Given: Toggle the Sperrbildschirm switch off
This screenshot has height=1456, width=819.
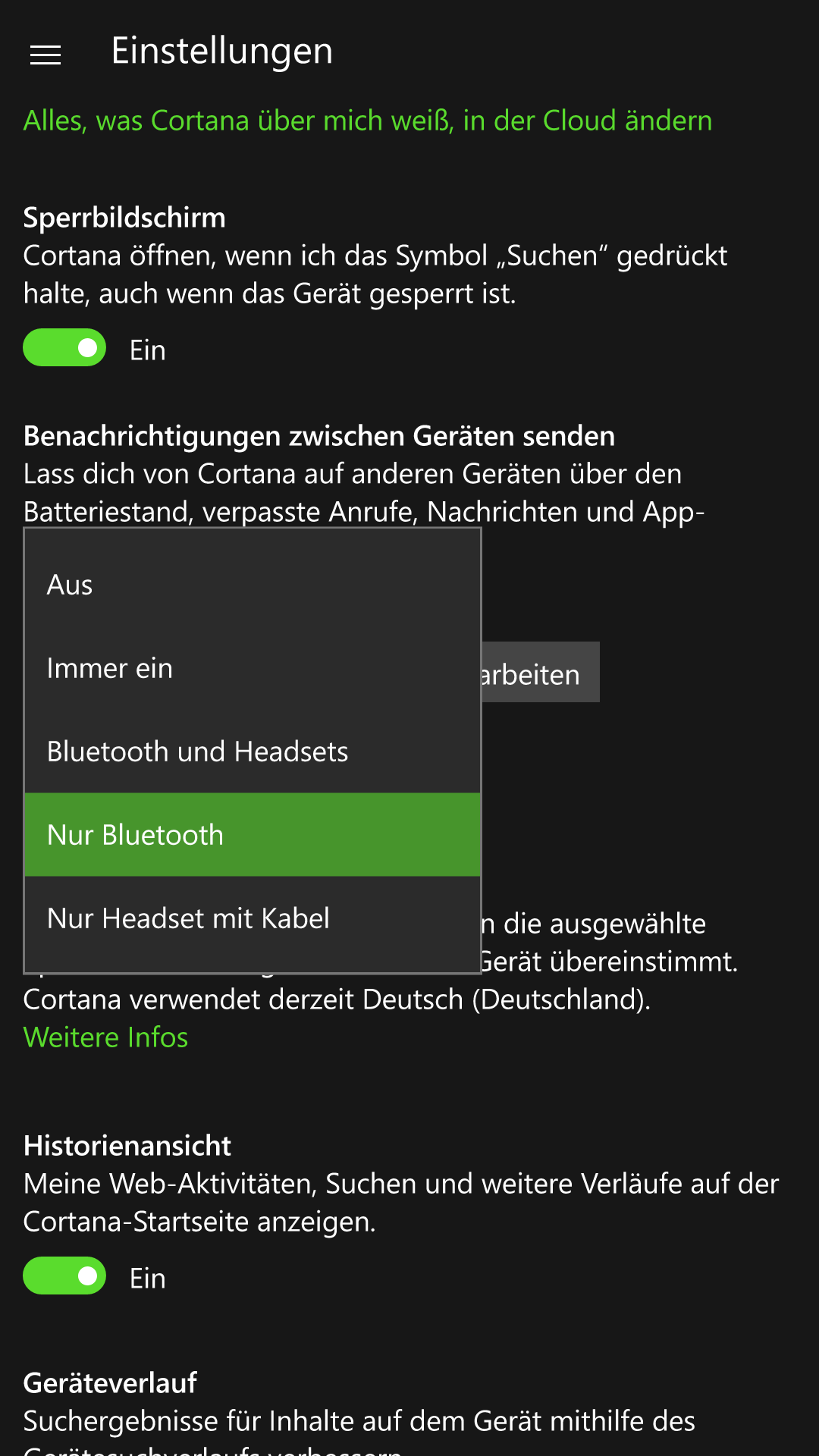Looking at the screenshot, I should click(64, 348).
